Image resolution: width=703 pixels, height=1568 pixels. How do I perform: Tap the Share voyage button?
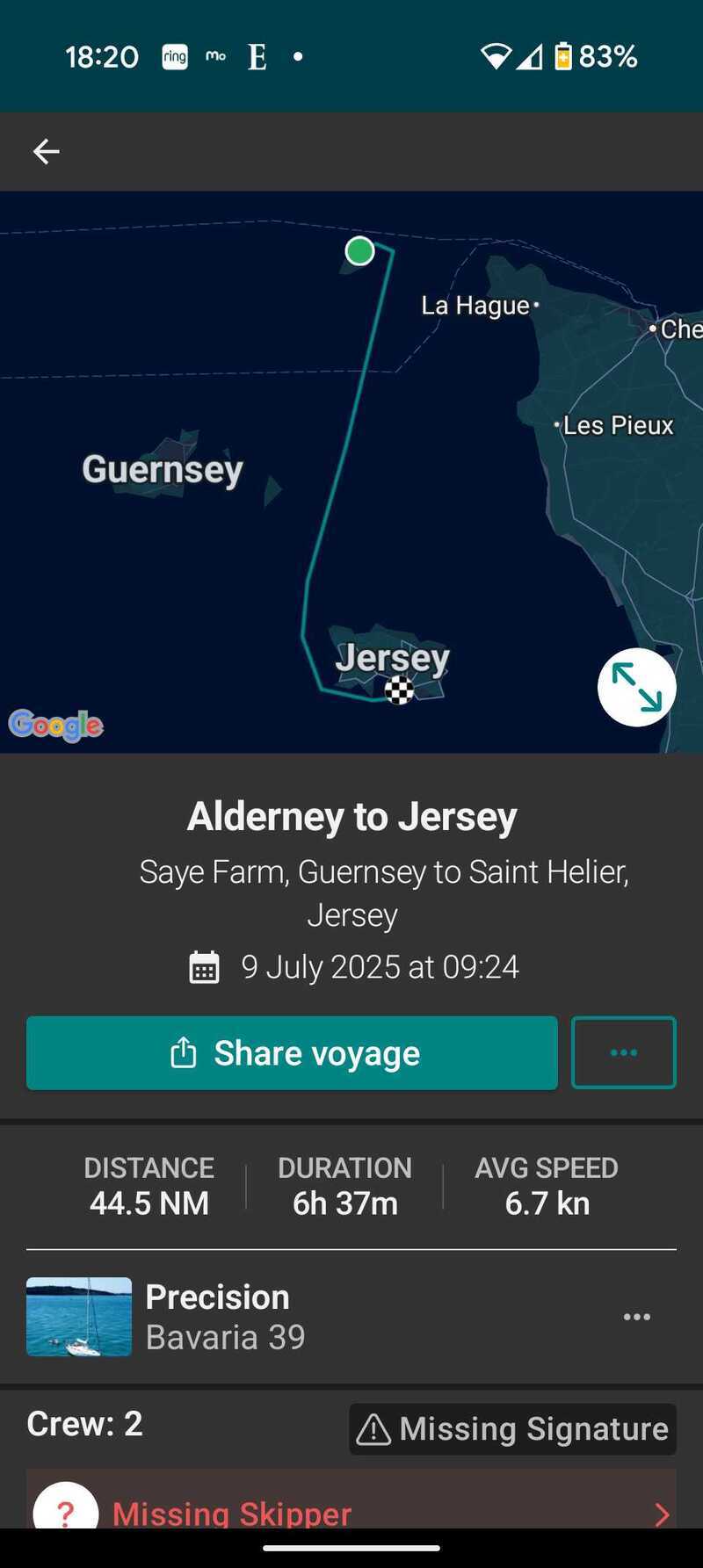pyautogui.click(x=292, y=1052)
